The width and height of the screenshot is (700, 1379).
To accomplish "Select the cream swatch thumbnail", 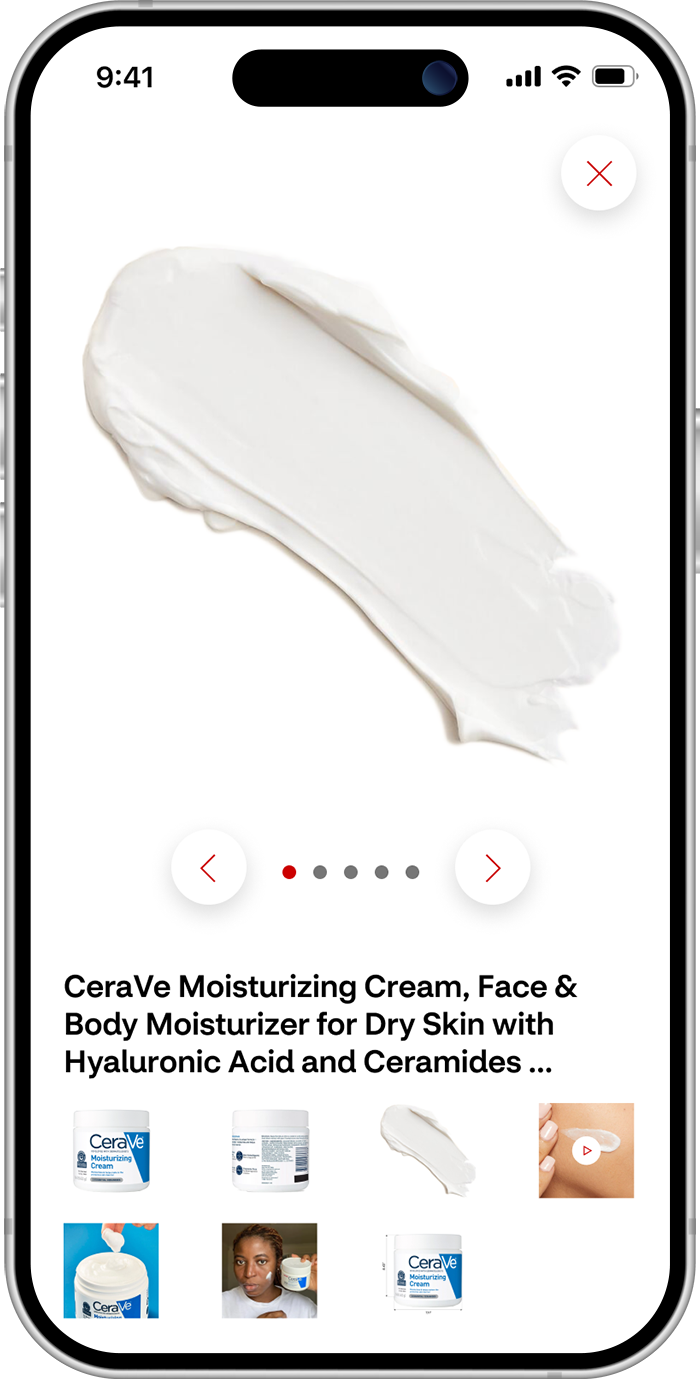I will [428, 1150].
